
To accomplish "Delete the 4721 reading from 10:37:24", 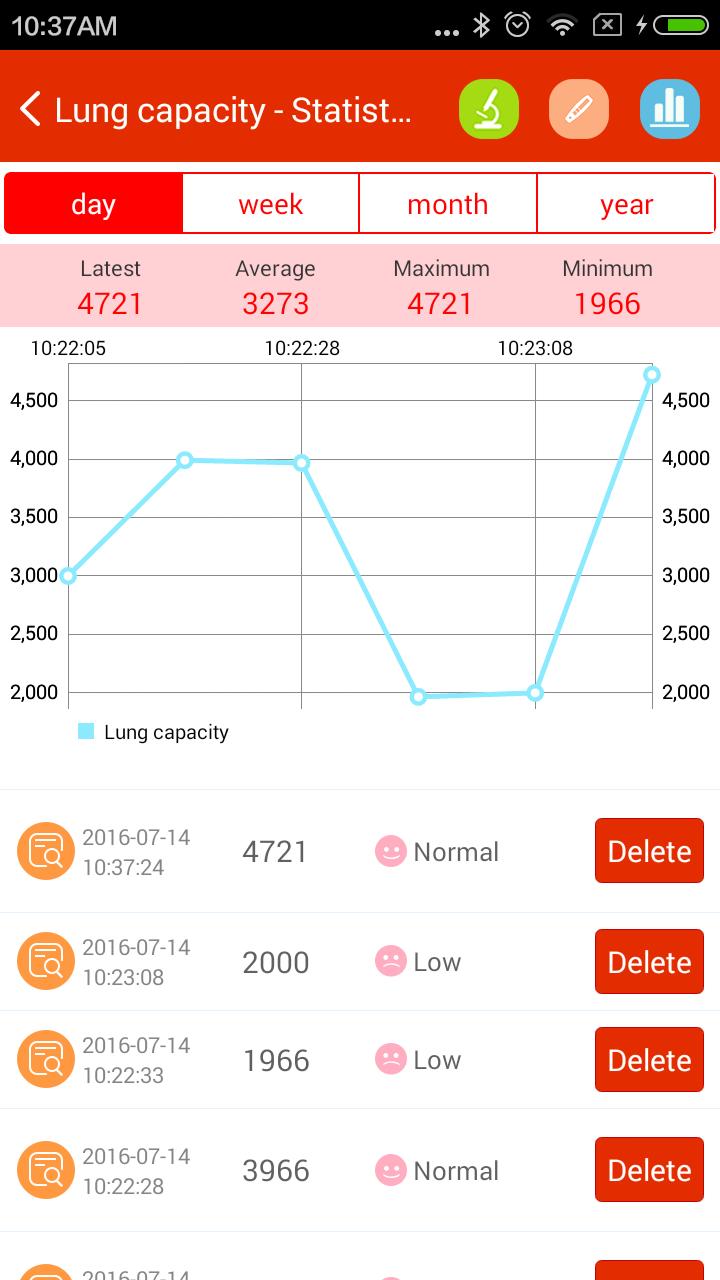I will click(648, 851).
